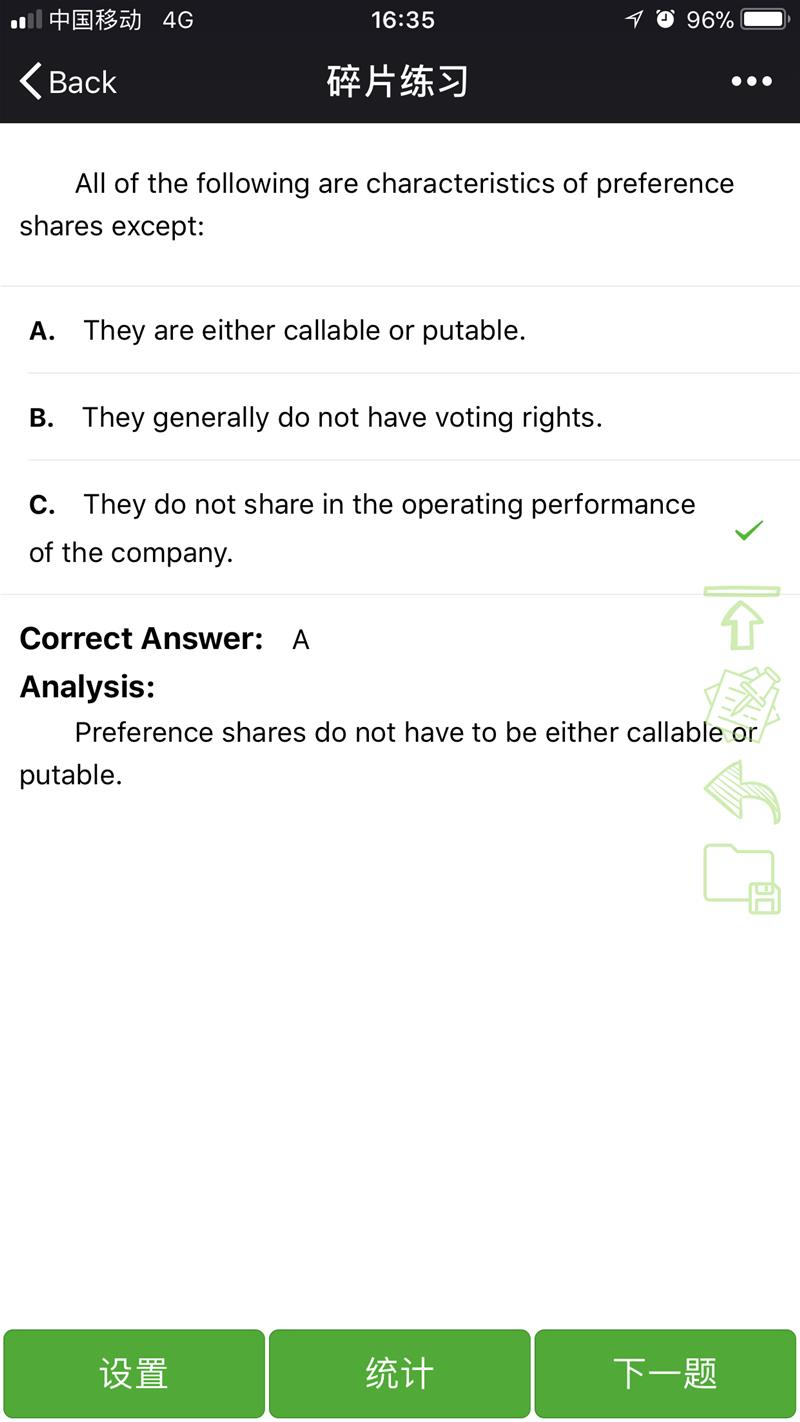
Task: Save question using the folder-disk icon
Action: [x=741, y=878]
